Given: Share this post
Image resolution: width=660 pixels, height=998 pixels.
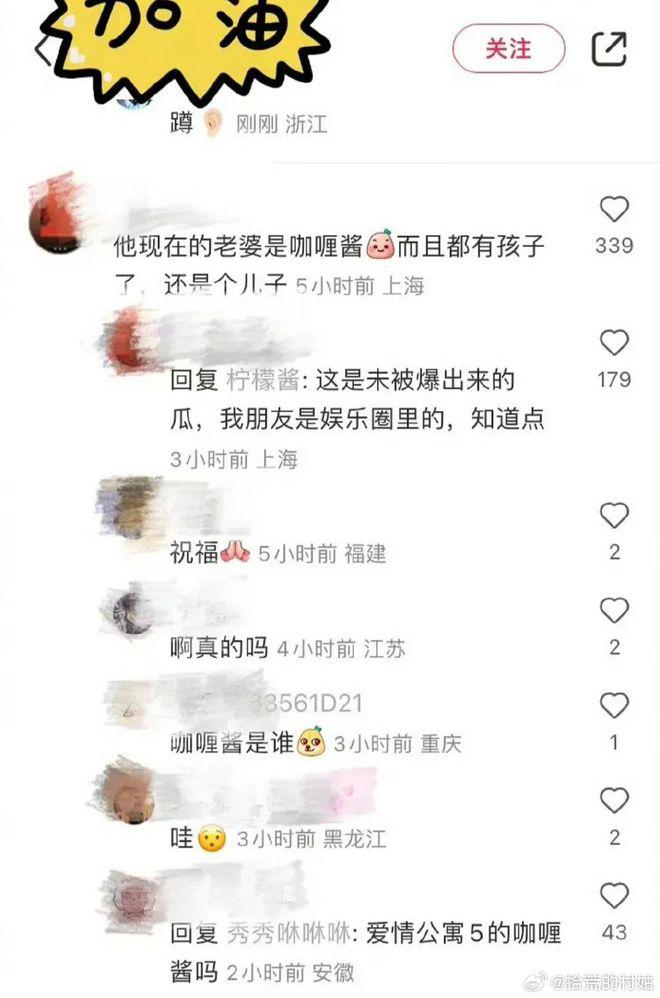Looking at the screenshot, I should click(610, 49).
